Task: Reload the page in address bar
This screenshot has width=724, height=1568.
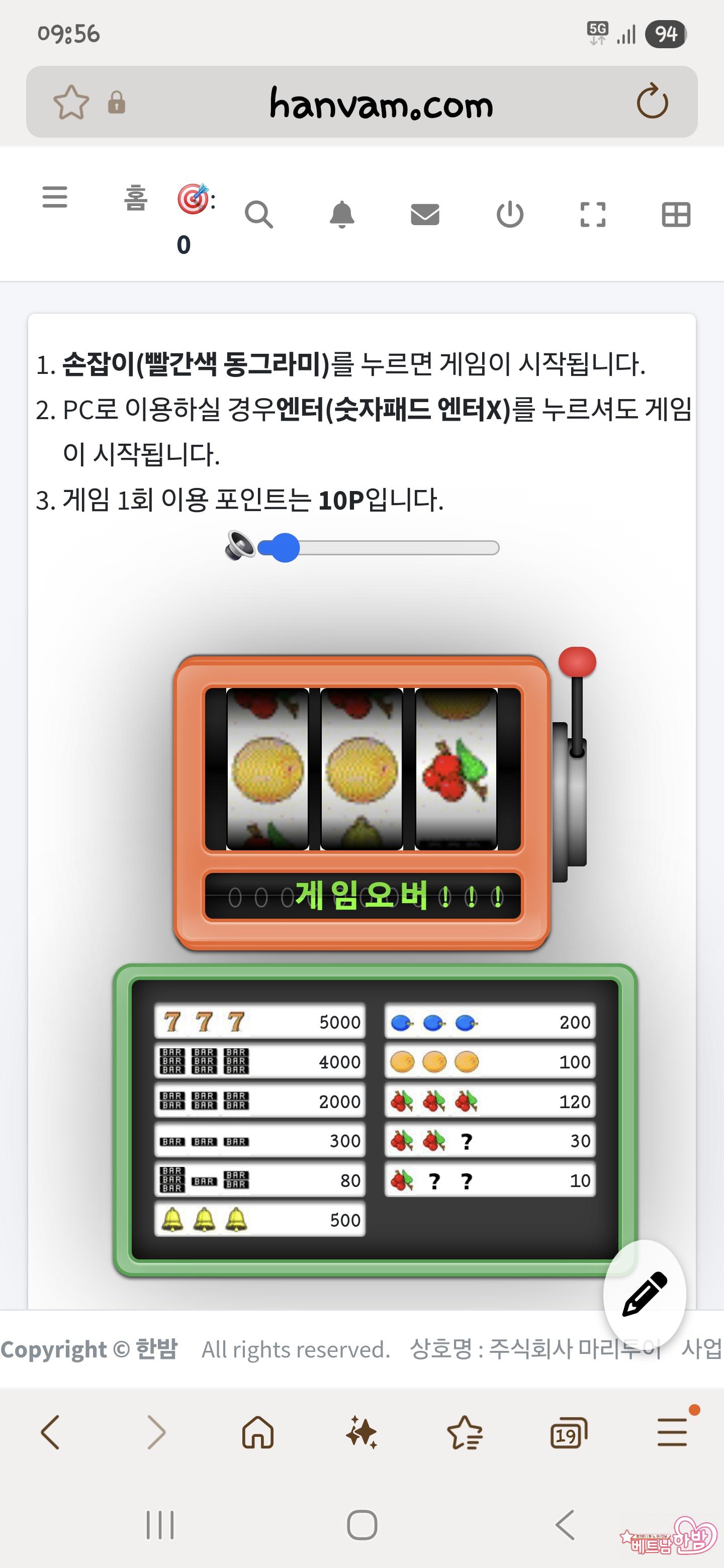Action: click(652, 102)
